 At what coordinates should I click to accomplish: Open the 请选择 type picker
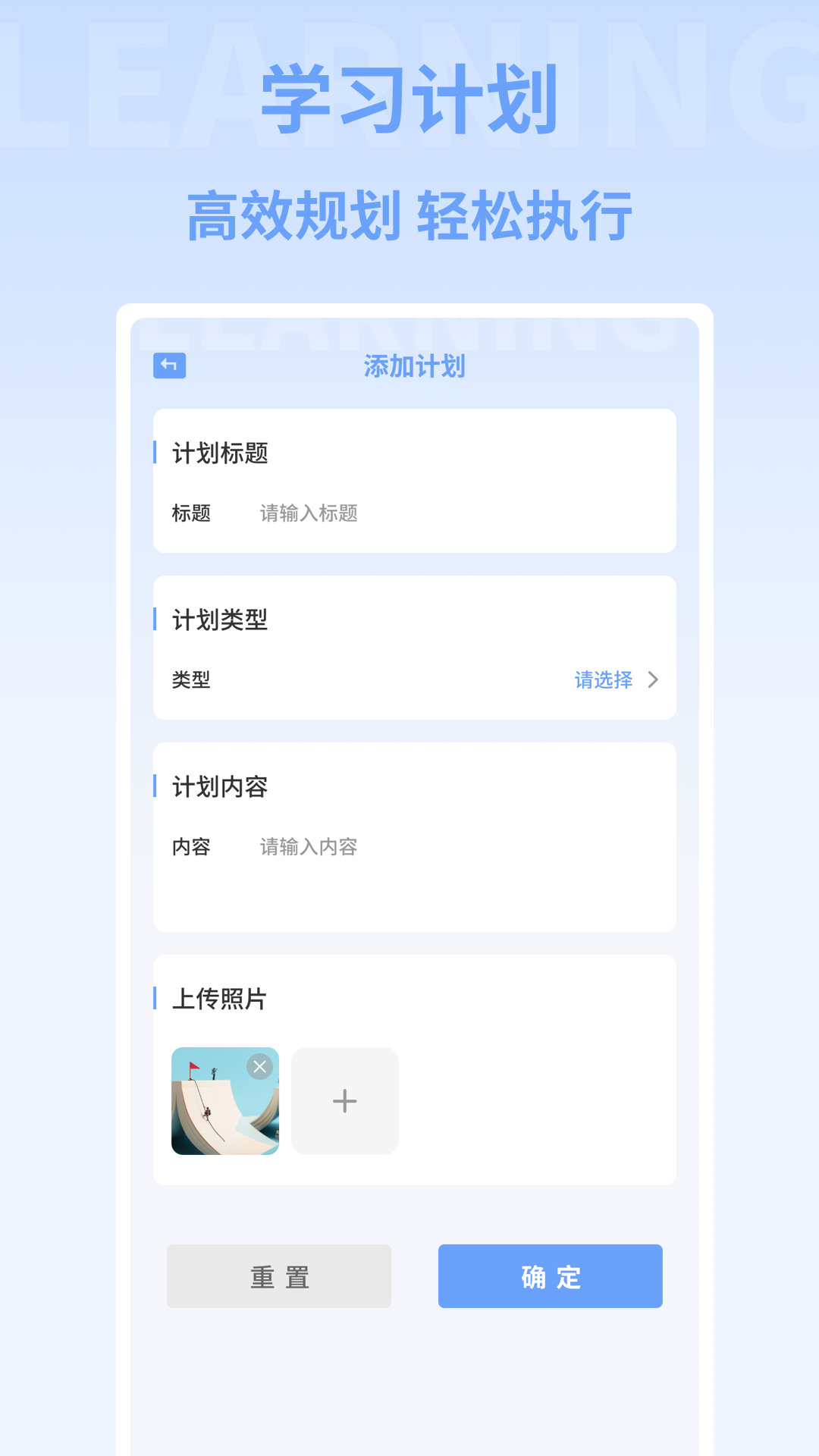[604, 680]
